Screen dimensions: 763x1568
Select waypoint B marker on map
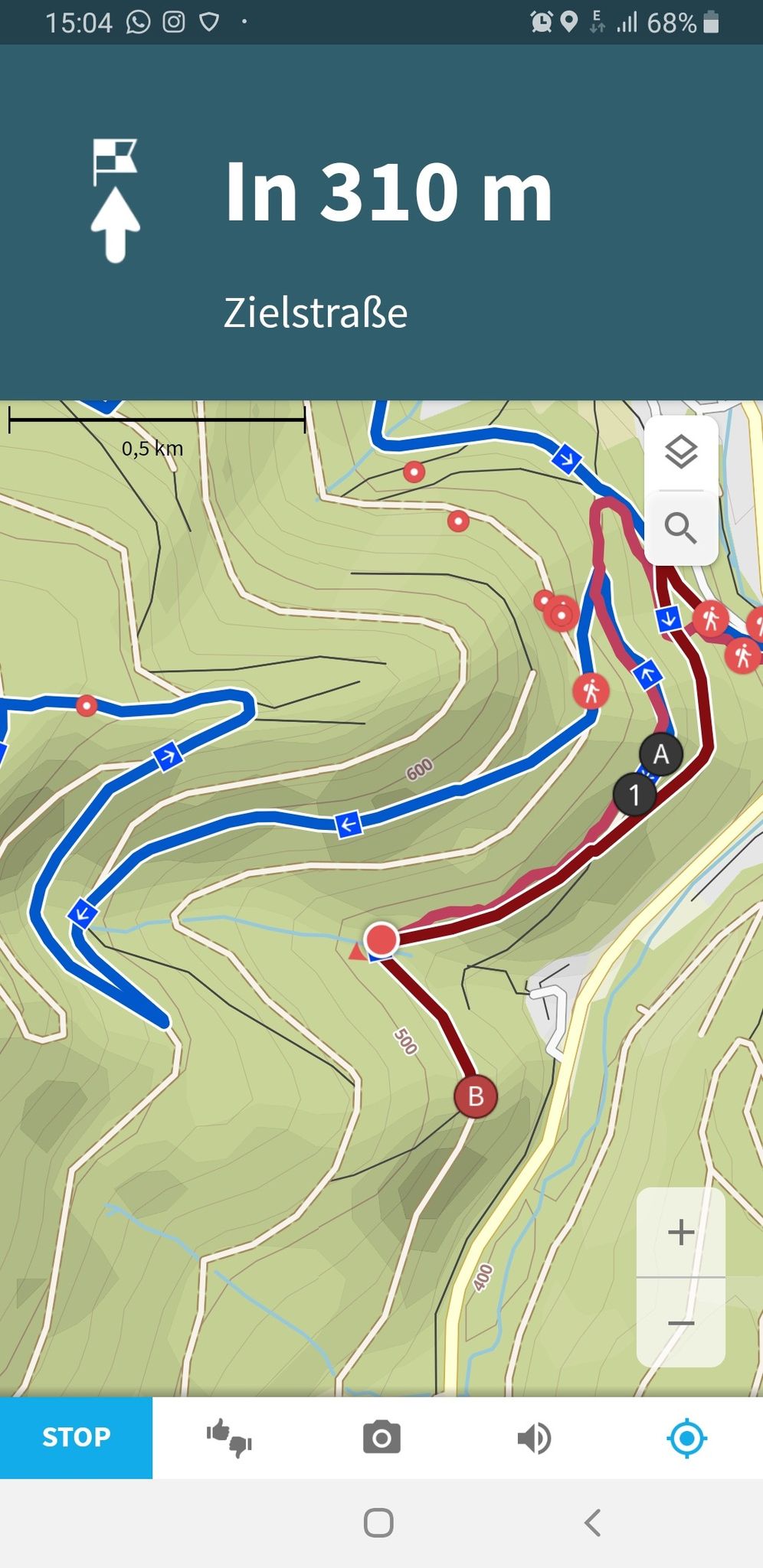[x=476, y=1096]
